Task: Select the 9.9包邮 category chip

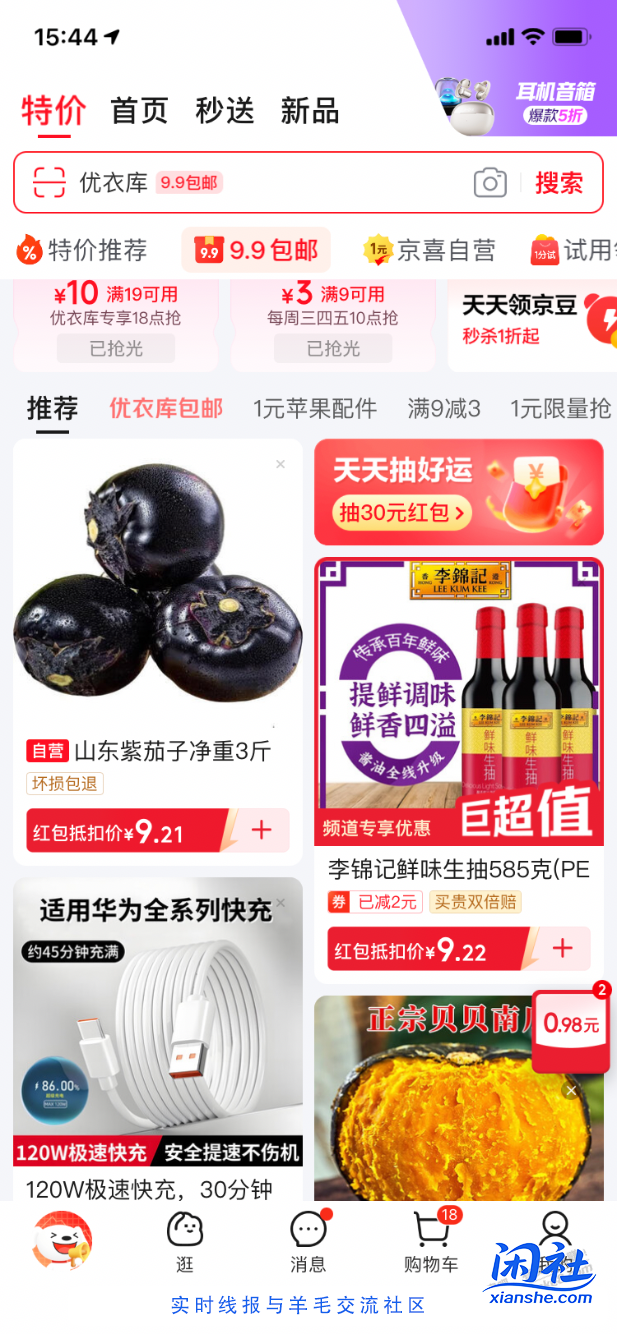Action: pos(256,250)
